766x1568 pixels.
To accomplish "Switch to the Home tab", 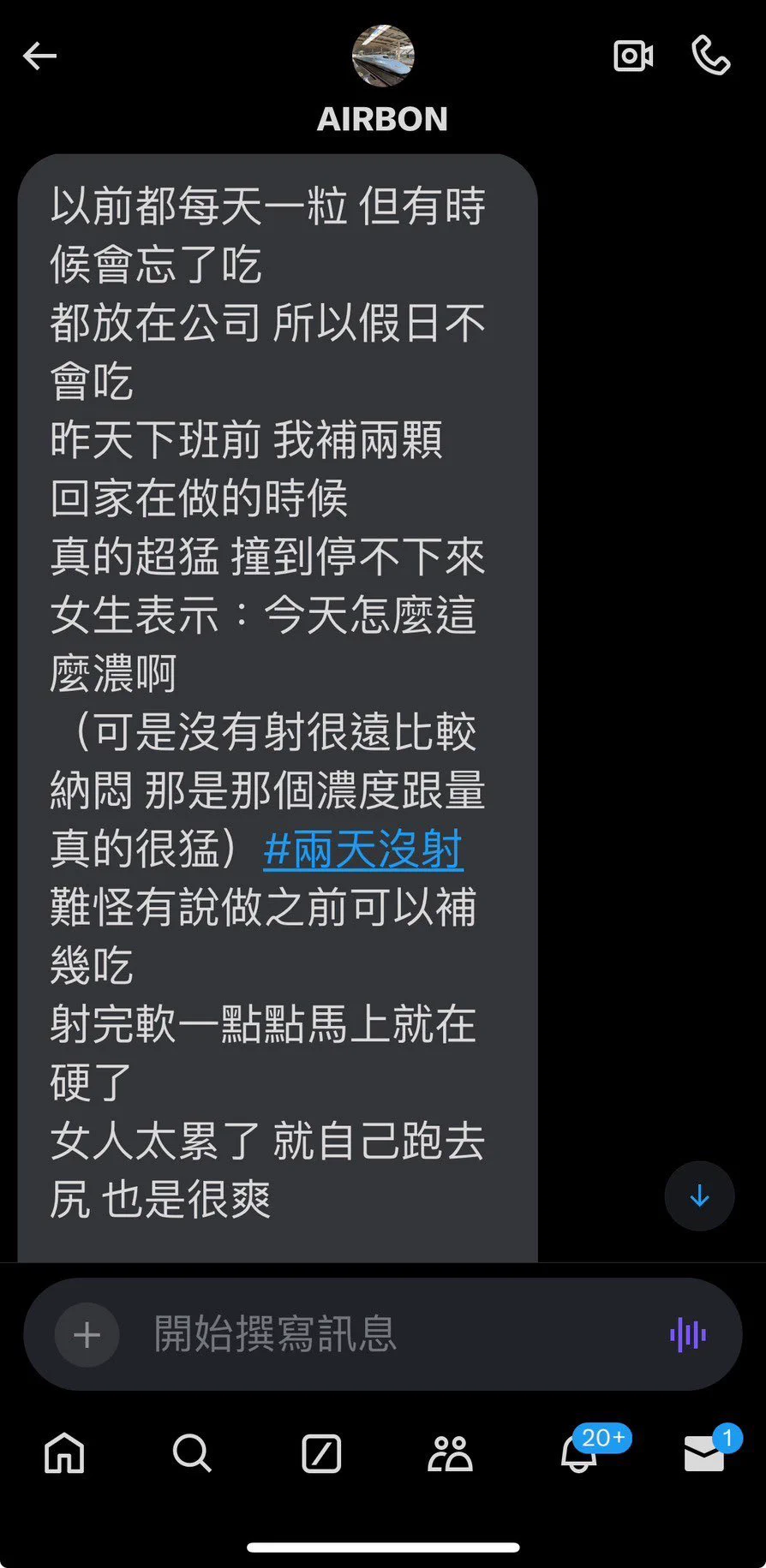I will (x=65, y=1453).
